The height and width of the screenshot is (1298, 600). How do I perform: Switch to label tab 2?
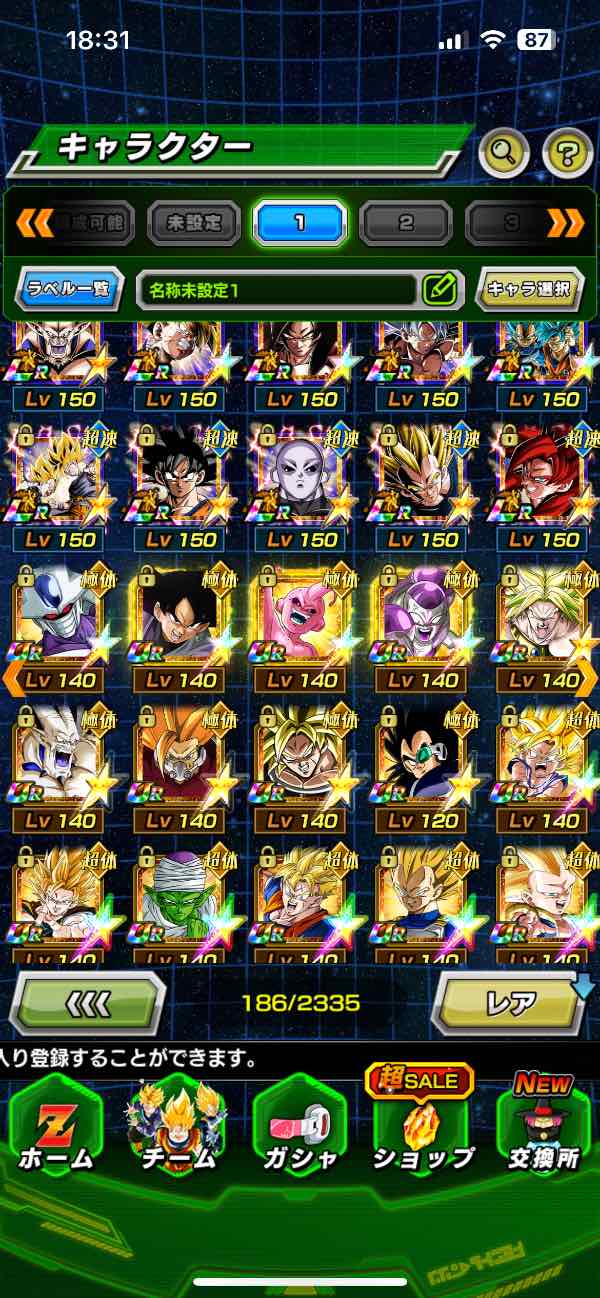(405, 222)
